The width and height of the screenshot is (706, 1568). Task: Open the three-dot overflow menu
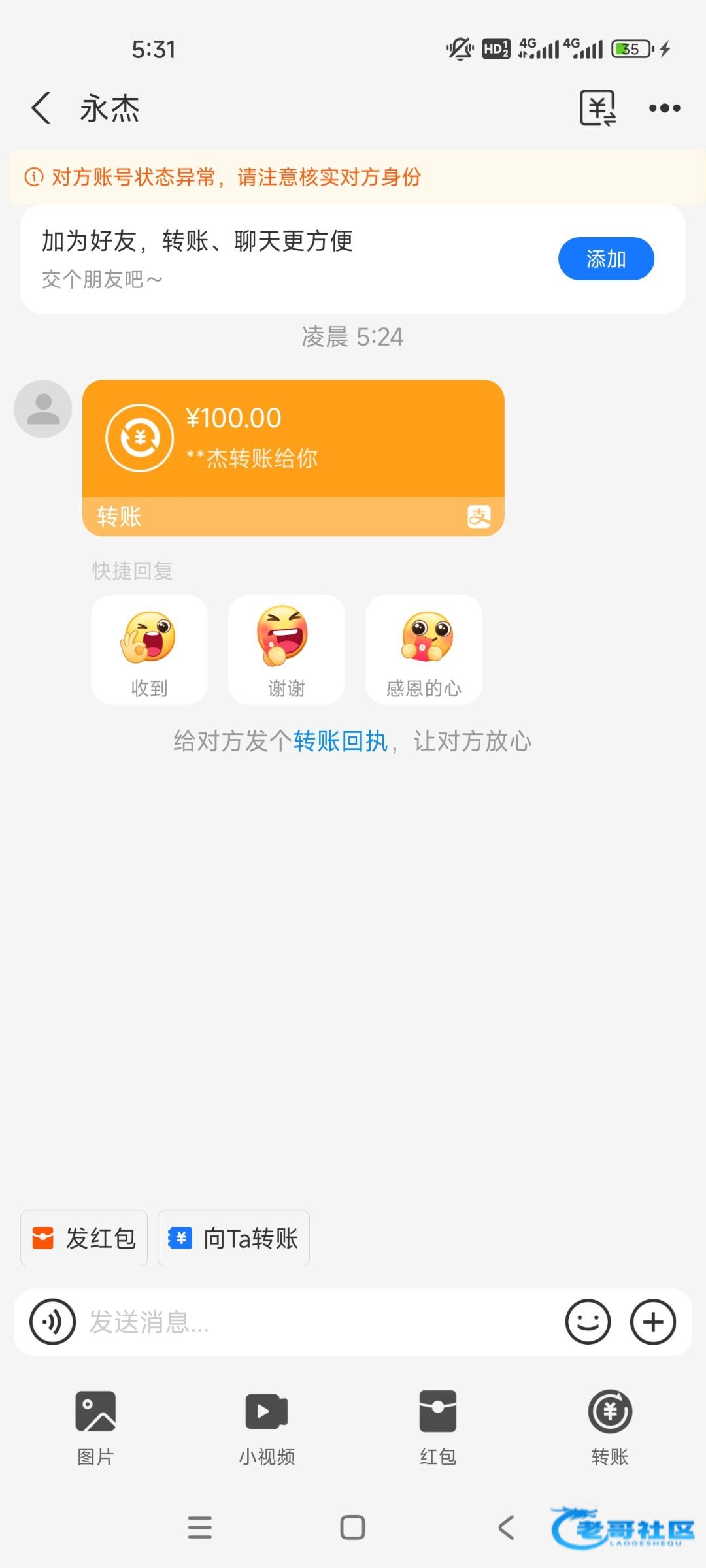pos(664,108)
